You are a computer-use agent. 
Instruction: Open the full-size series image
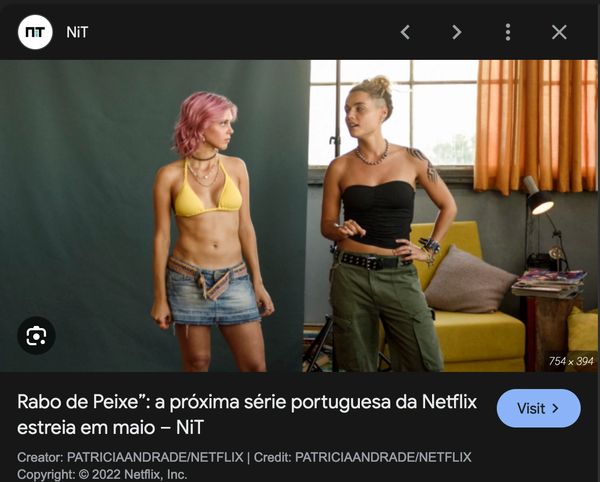tap(300, 215)
